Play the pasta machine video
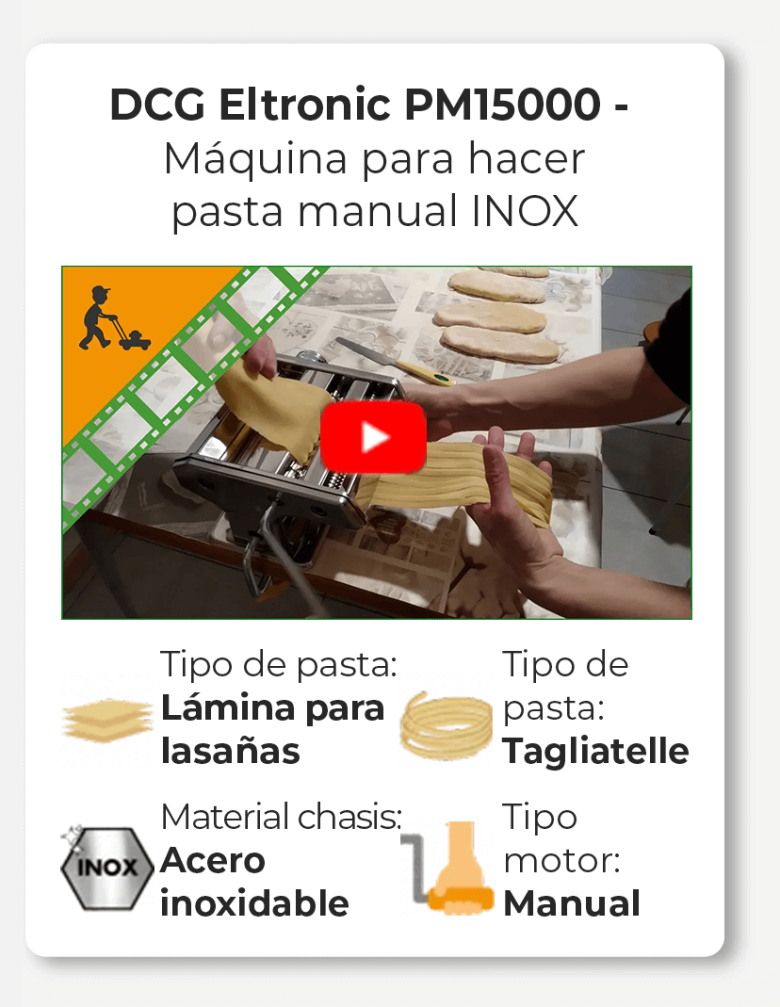 373,437
